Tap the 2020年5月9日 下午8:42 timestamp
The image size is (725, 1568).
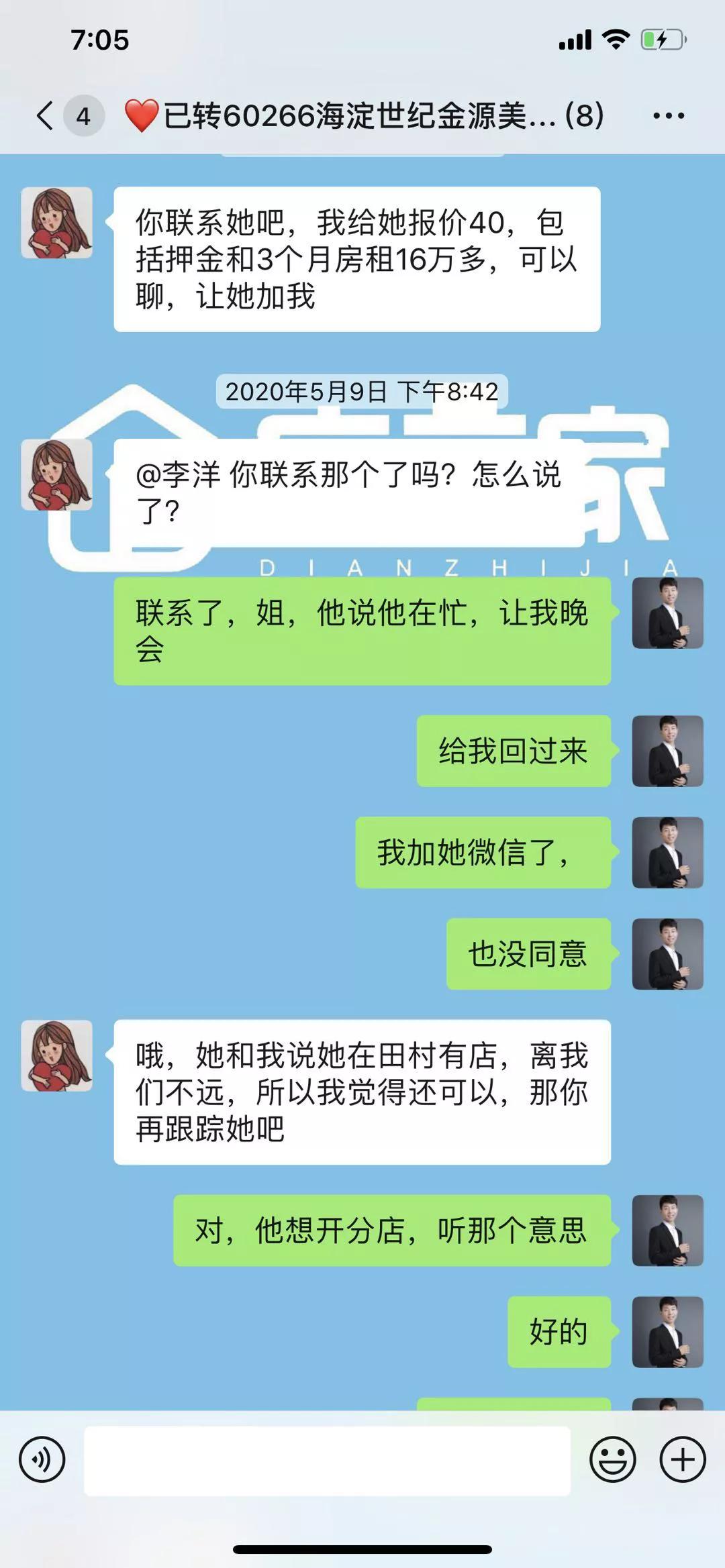pyautogui.click(x=362, y=393)
